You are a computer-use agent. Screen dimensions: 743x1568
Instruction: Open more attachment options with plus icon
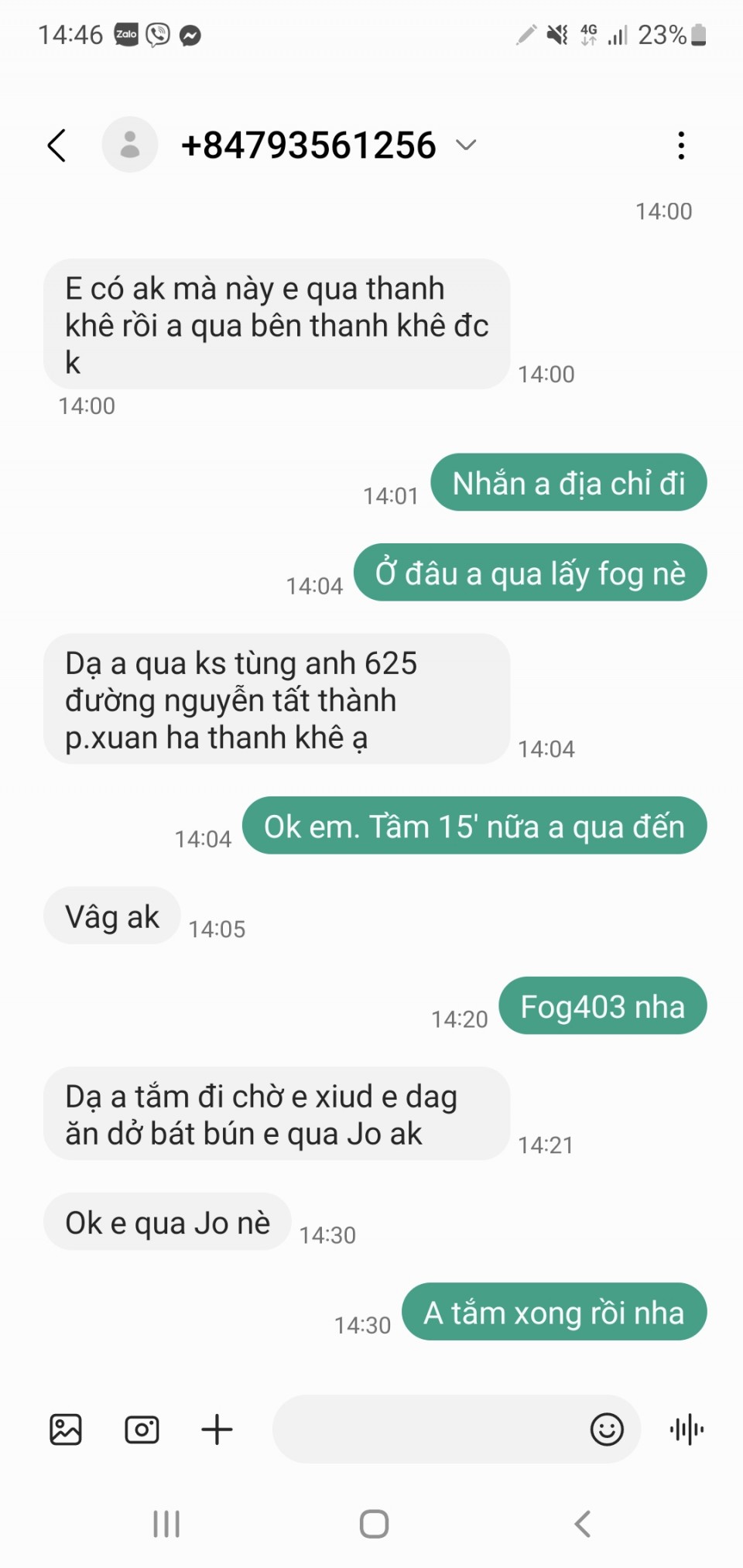click(x=217, y=1429)
